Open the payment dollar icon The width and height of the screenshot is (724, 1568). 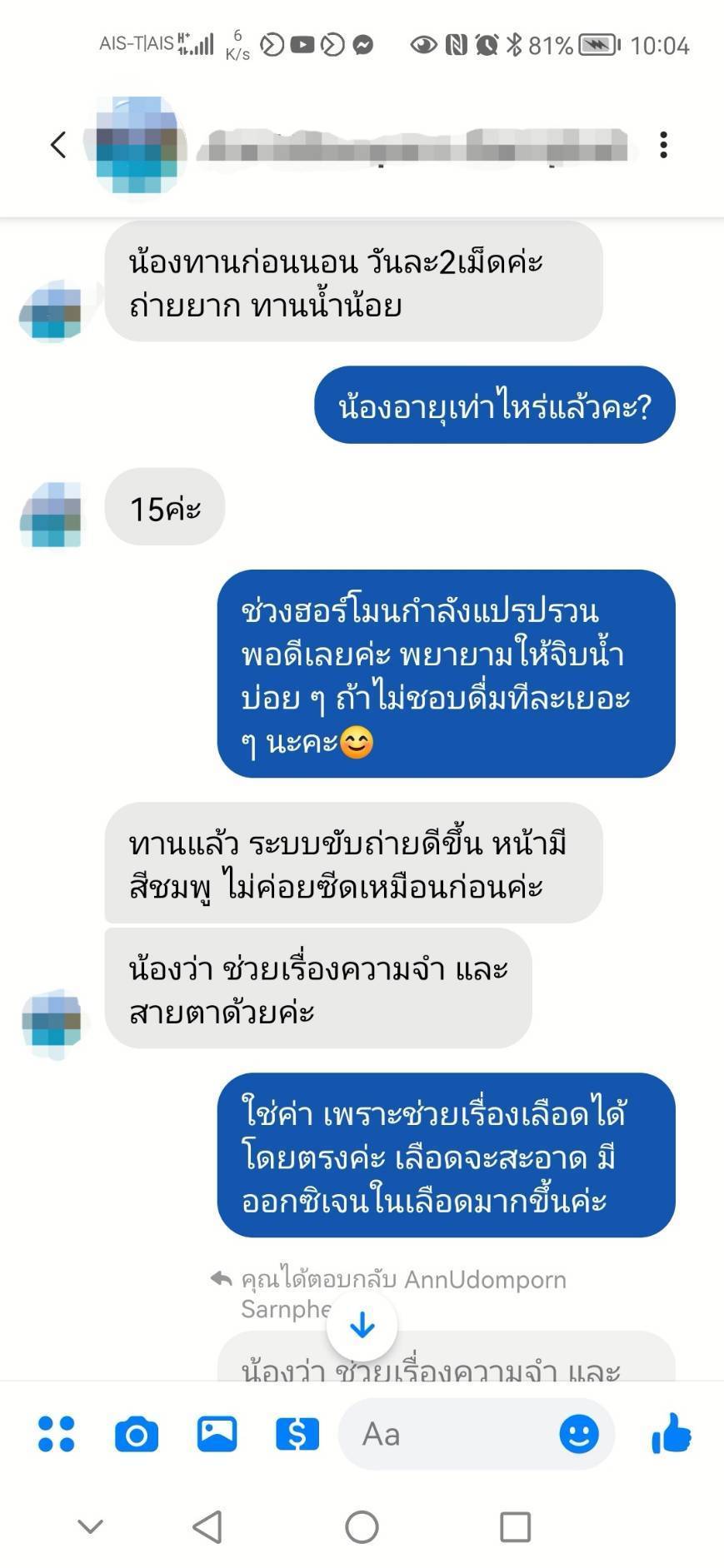297,1434
